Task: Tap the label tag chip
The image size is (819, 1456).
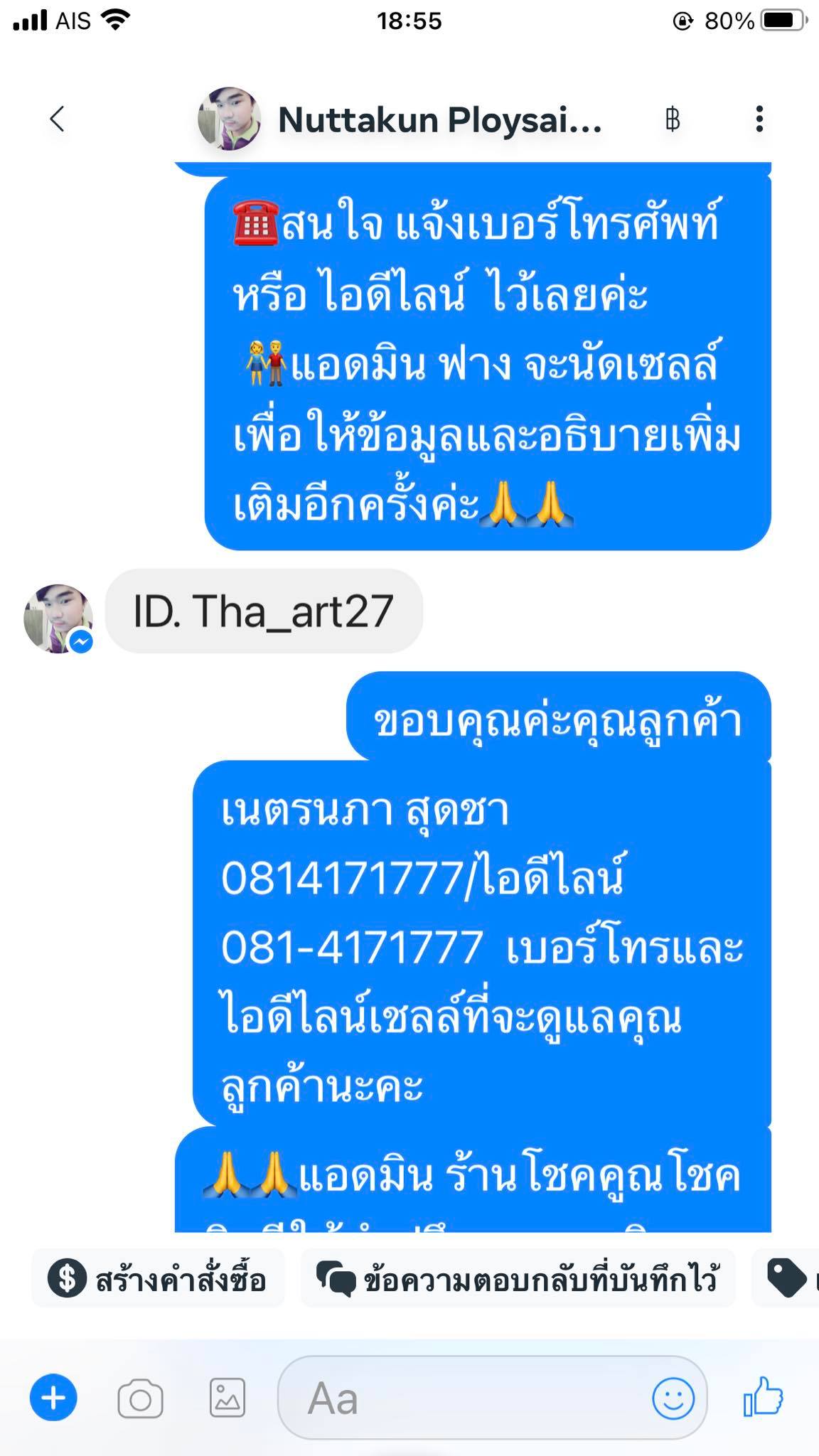Action: [788, 1279]
